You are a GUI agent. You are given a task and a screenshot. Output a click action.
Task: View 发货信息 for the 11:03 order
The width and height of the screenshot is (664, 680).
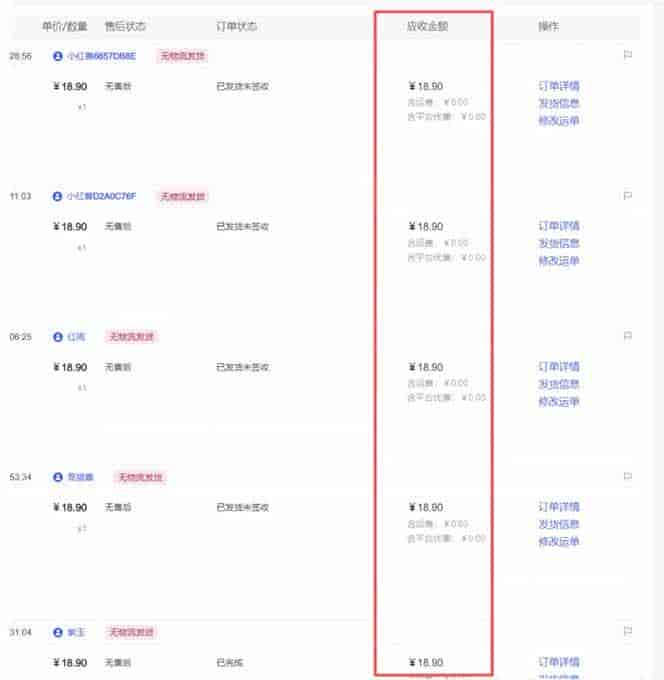pos(558,243)
